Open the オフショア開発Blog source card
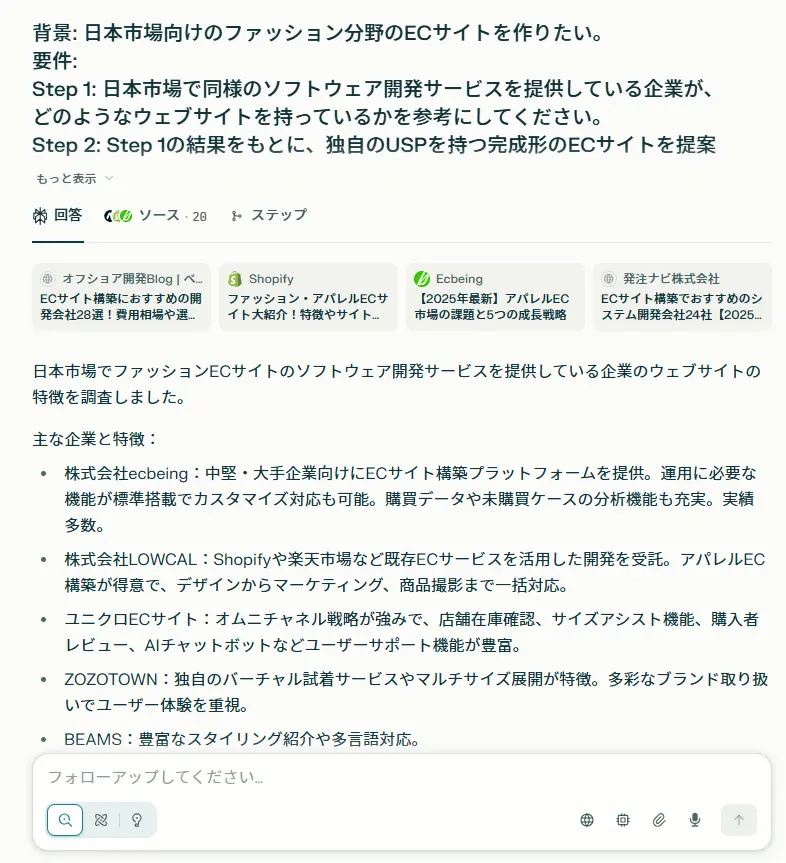786x863 pixels. [x=121, y=297]
